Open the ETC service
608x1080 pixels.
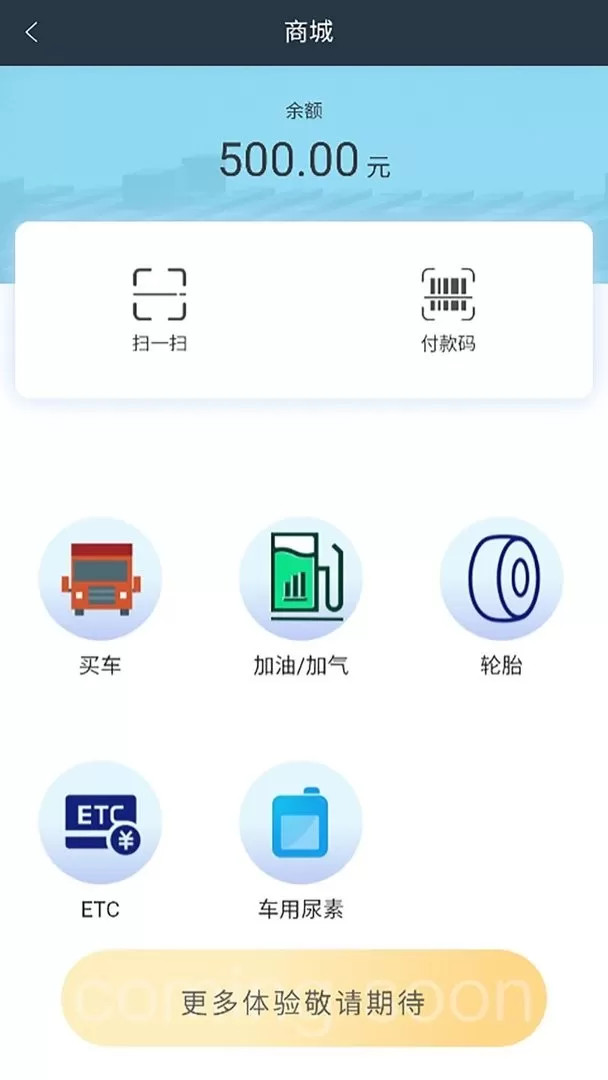point(101,840)
